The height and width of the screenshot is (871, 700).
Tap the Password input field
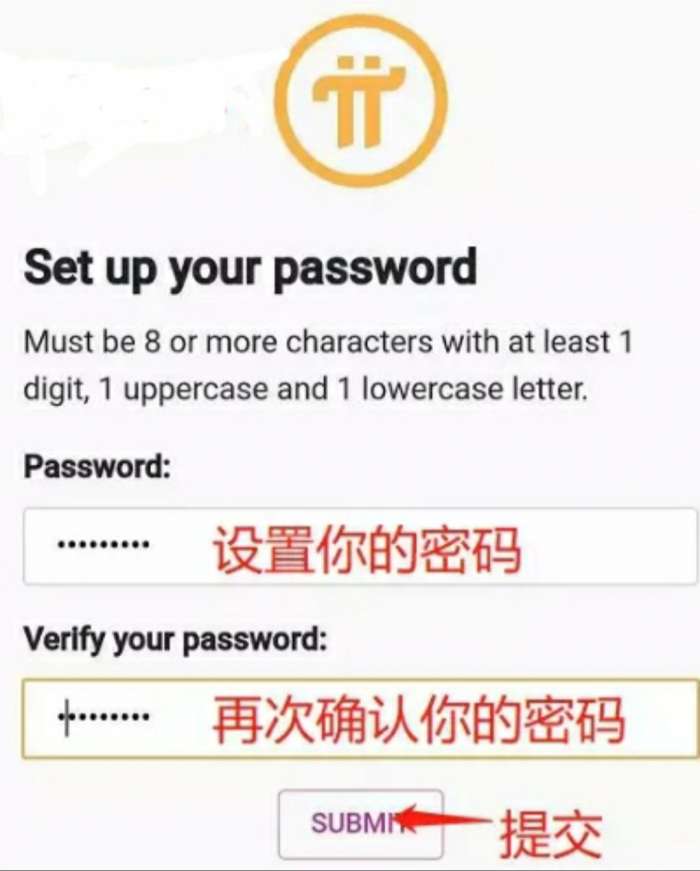pyautogui.click(x=360, y=547)
